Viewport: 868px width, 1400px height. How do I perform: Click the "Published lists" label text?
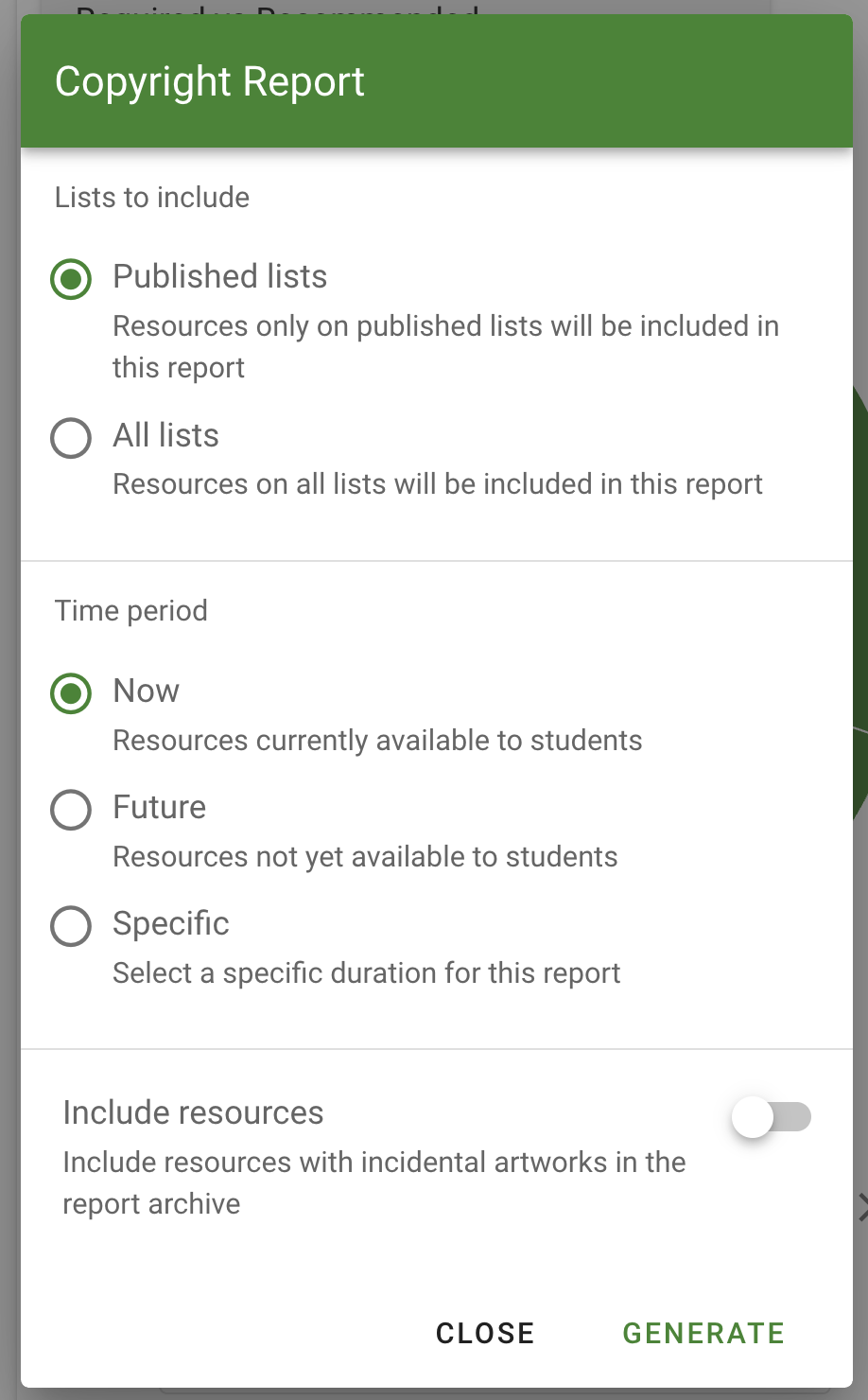tap(219, 277)
